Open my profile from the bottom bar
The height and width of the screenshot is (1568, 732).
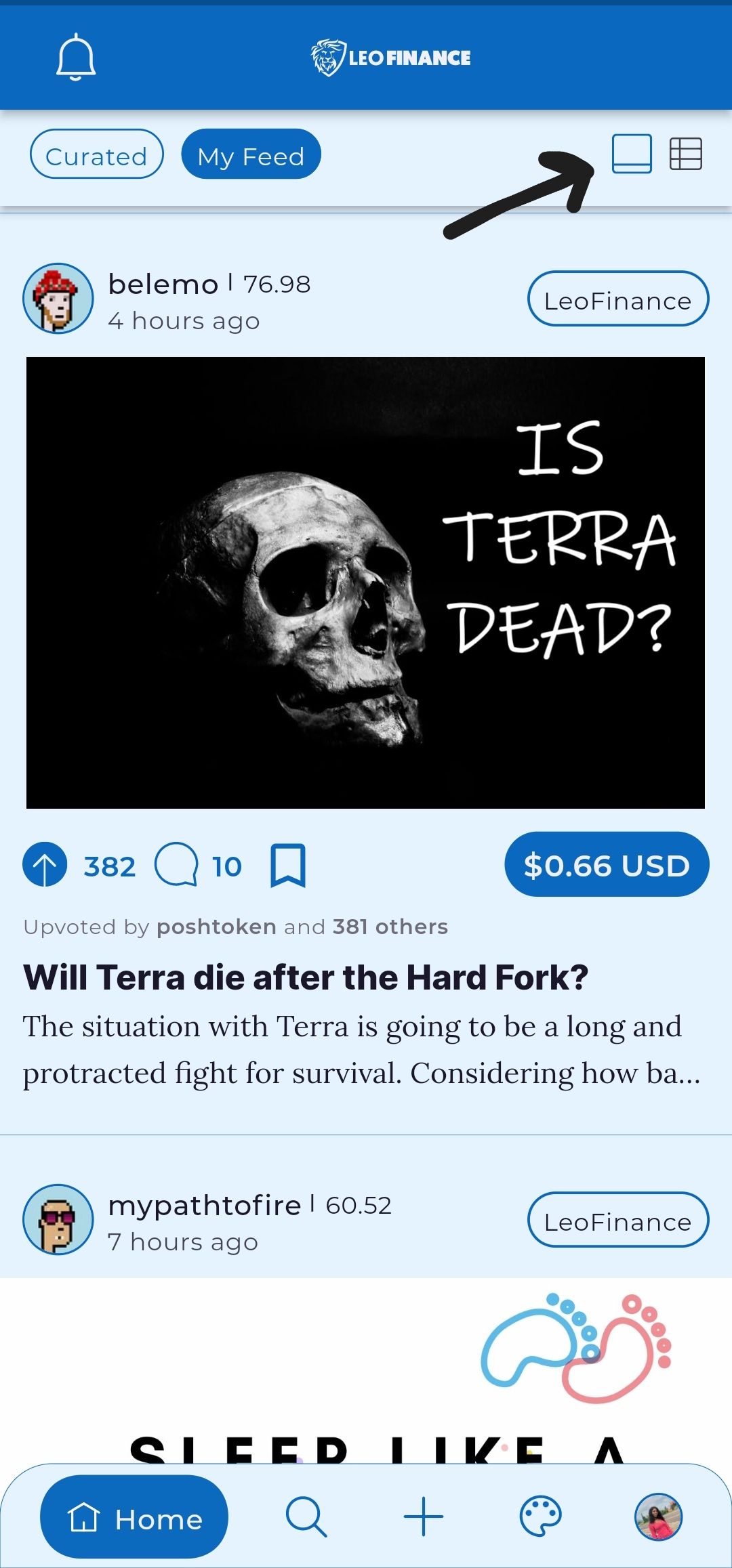pos(658,1517)
